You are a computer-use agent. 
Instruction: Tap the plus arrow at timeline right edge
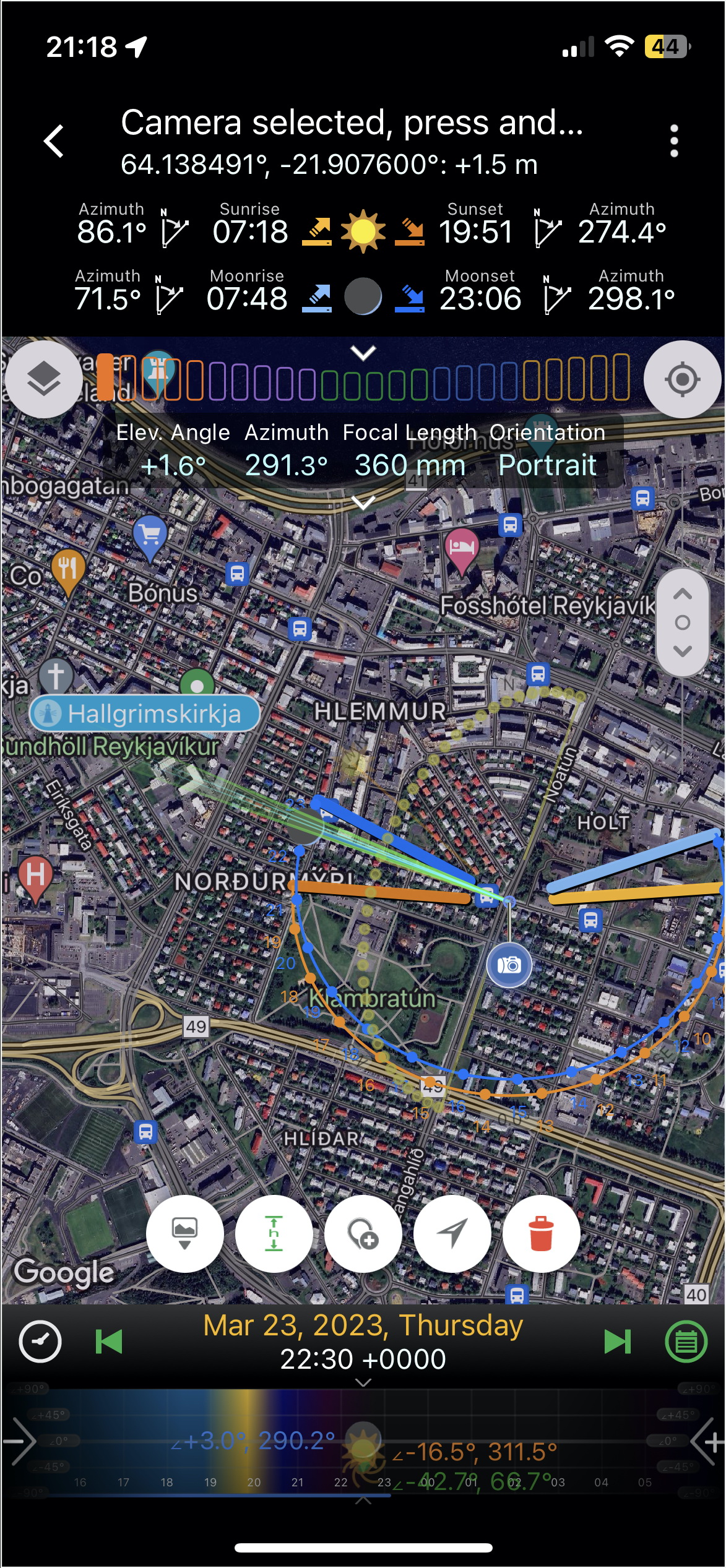pyautogui.click(x=707, y=1442)
